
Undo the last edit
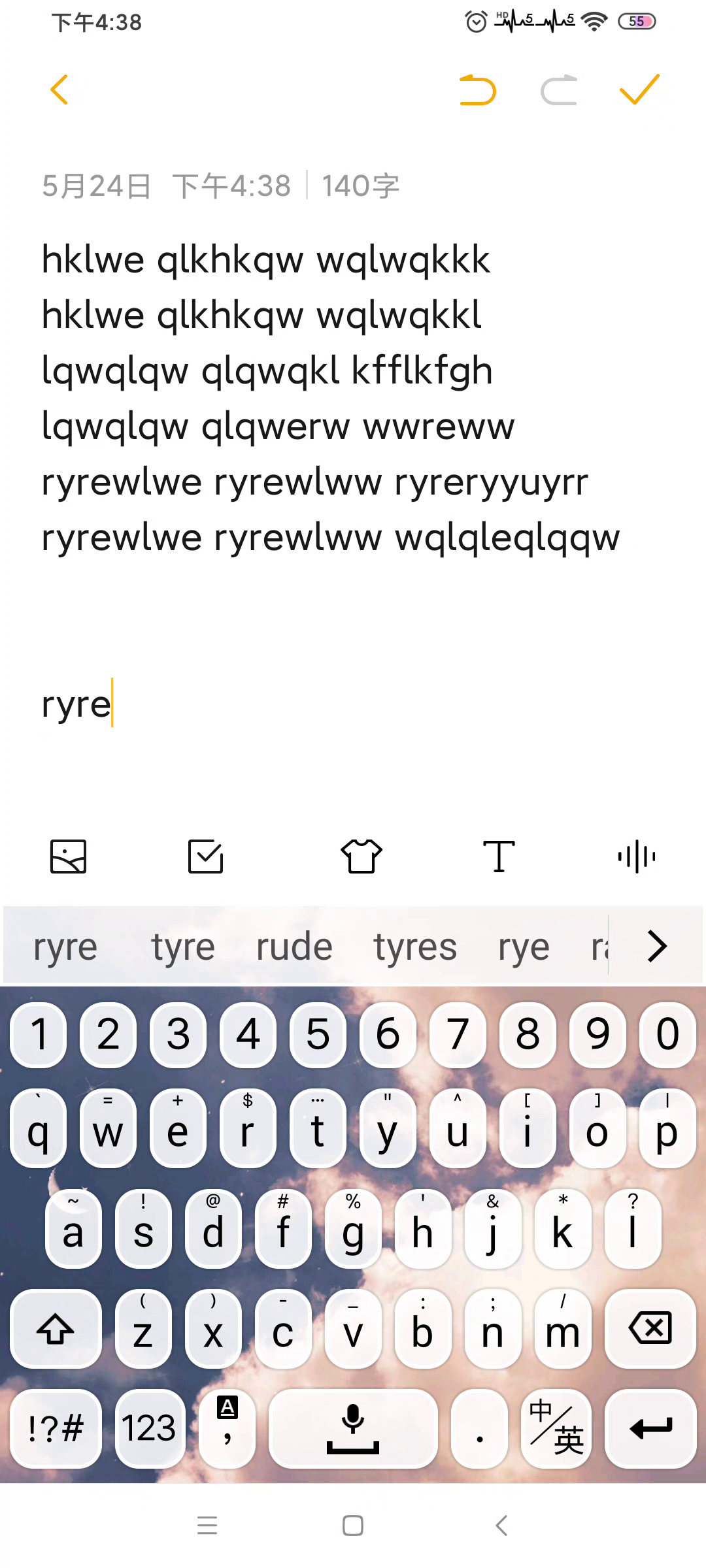coord(478,90)
